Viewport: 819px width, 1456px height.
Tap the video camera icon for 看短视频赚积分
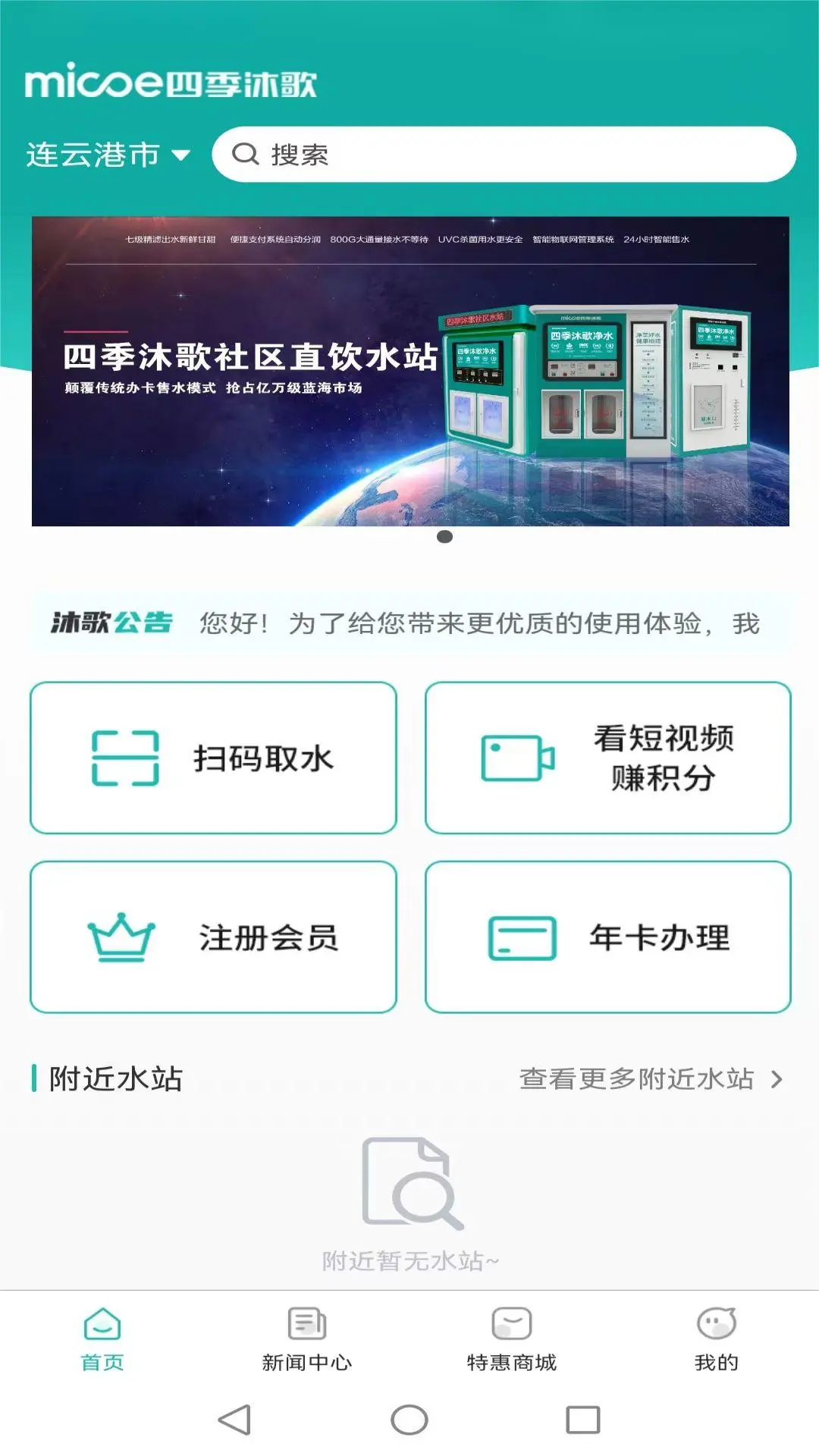point(517,756)
